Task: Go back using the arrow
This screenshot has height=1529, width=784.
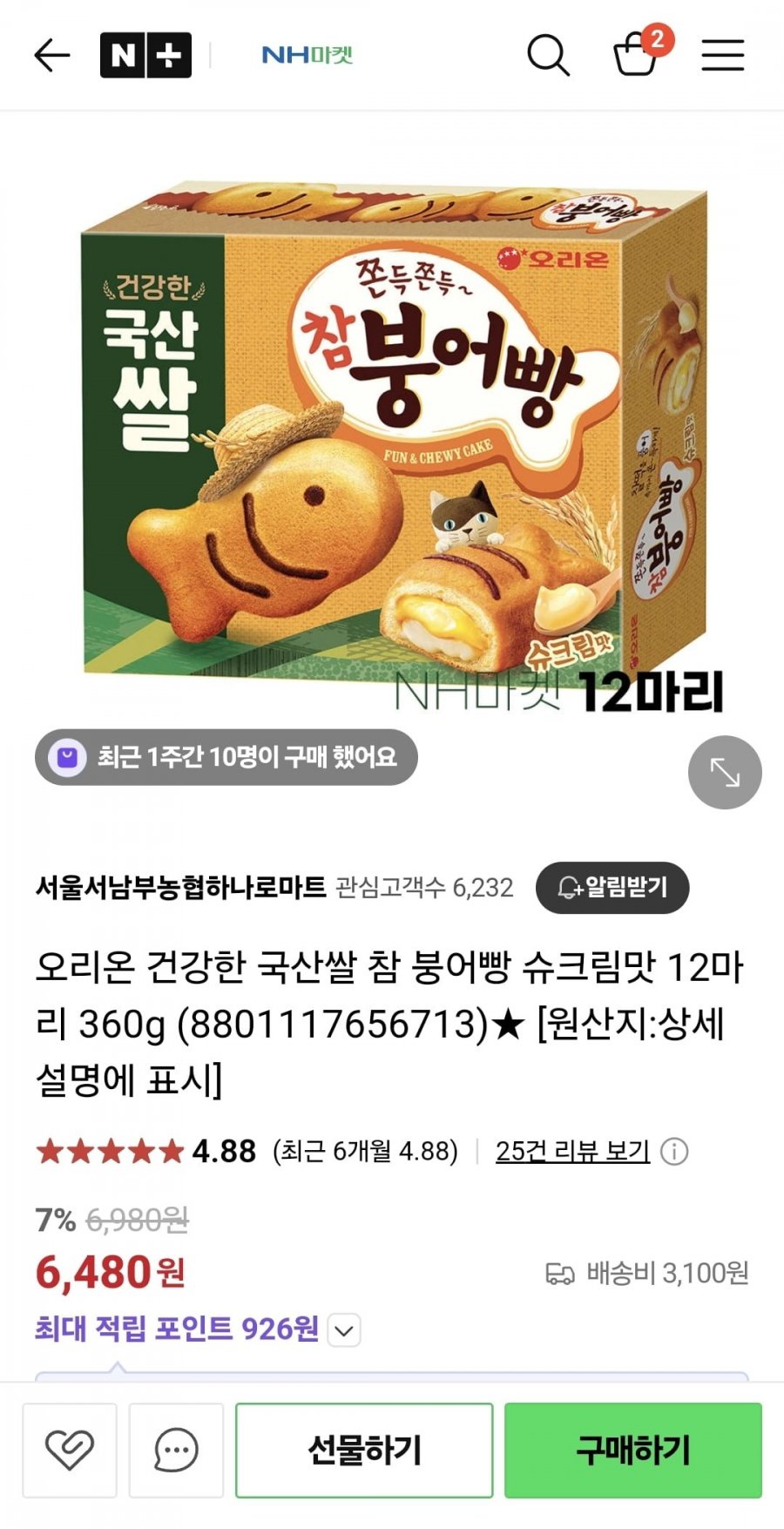Action: click(x=51, y=56)
